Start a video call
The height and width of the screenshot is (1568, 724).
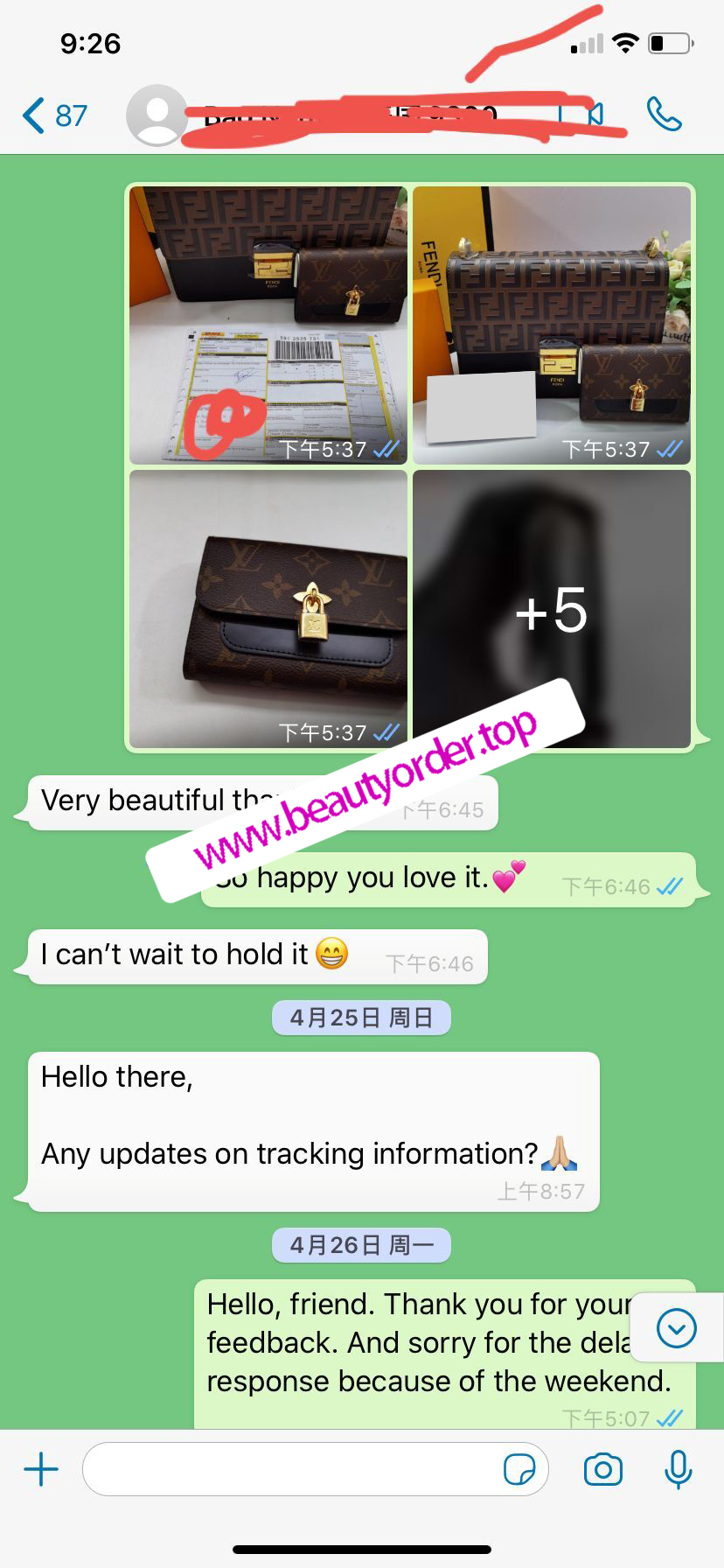pos(584,115)
